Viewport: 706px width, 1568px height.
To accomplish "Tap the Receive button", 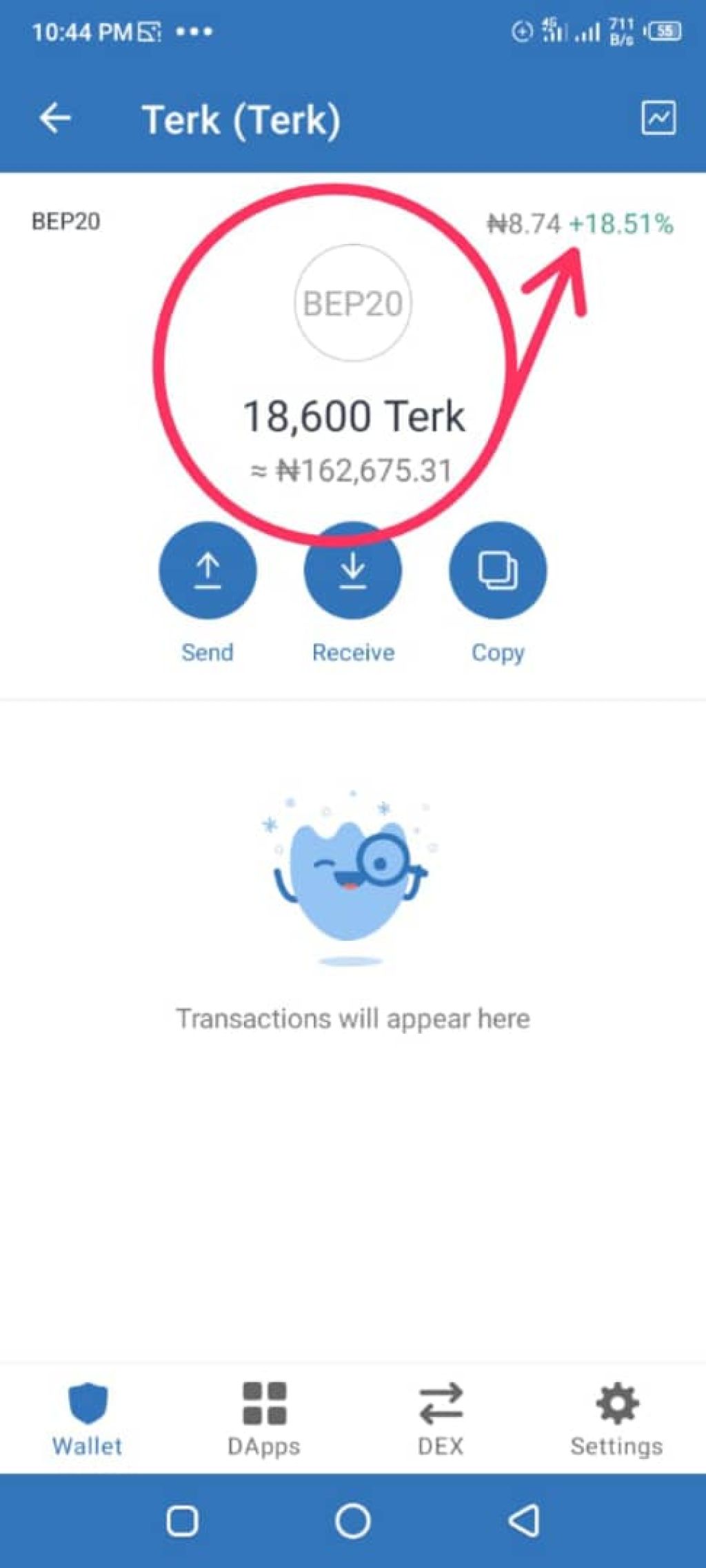I will click(353, 571).
